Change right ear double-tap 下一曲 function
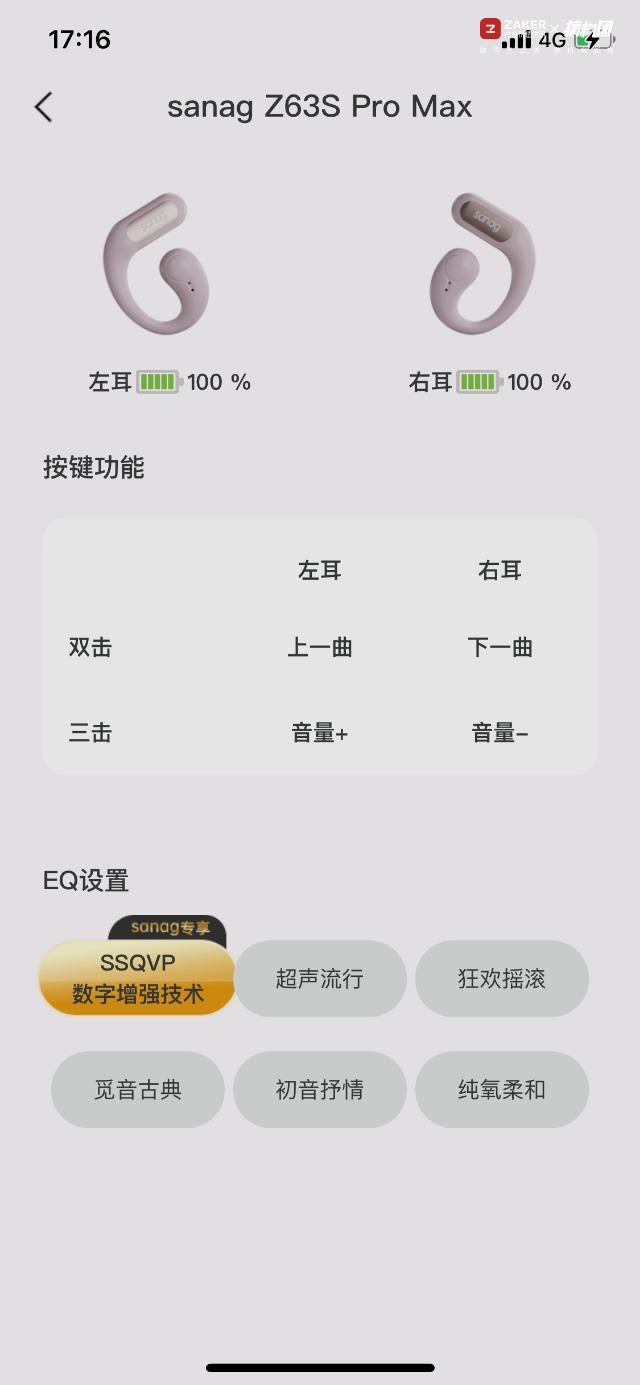This screenshot has width=640, height=1385. tap(500, 647)
